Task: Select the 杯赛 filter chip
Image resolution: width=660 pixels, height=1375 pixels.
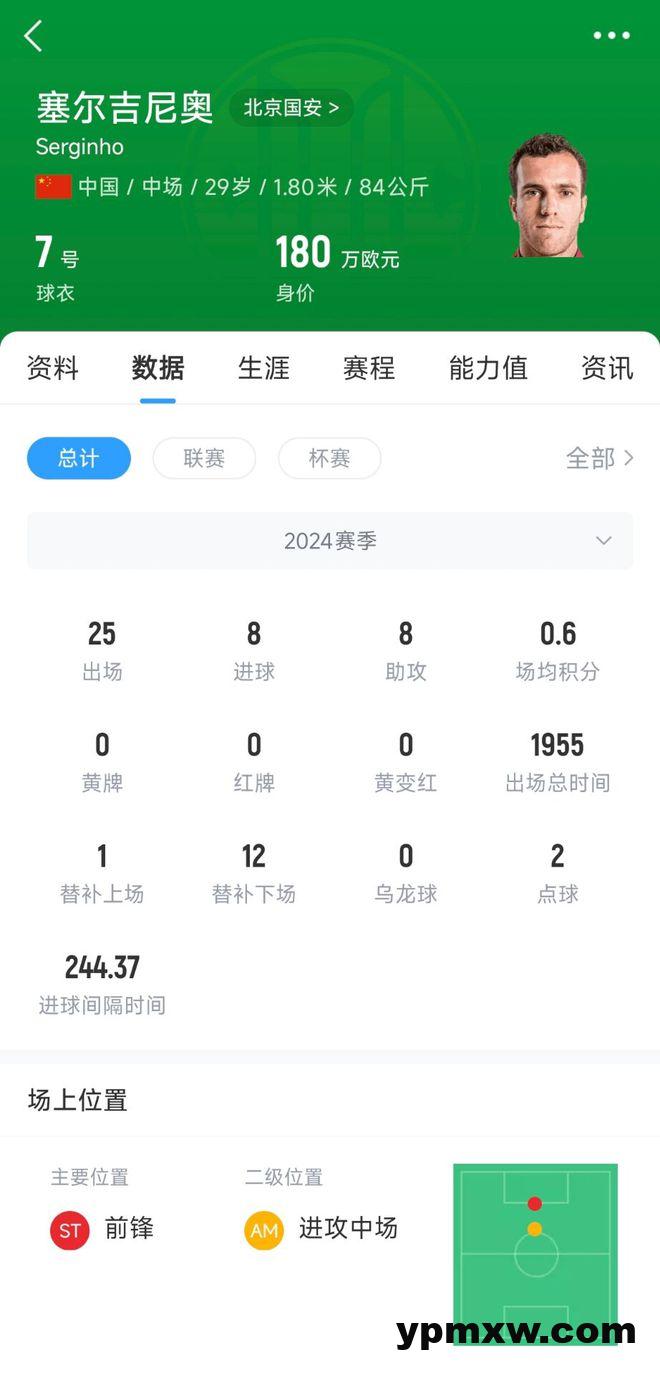Action: (329, 458)
